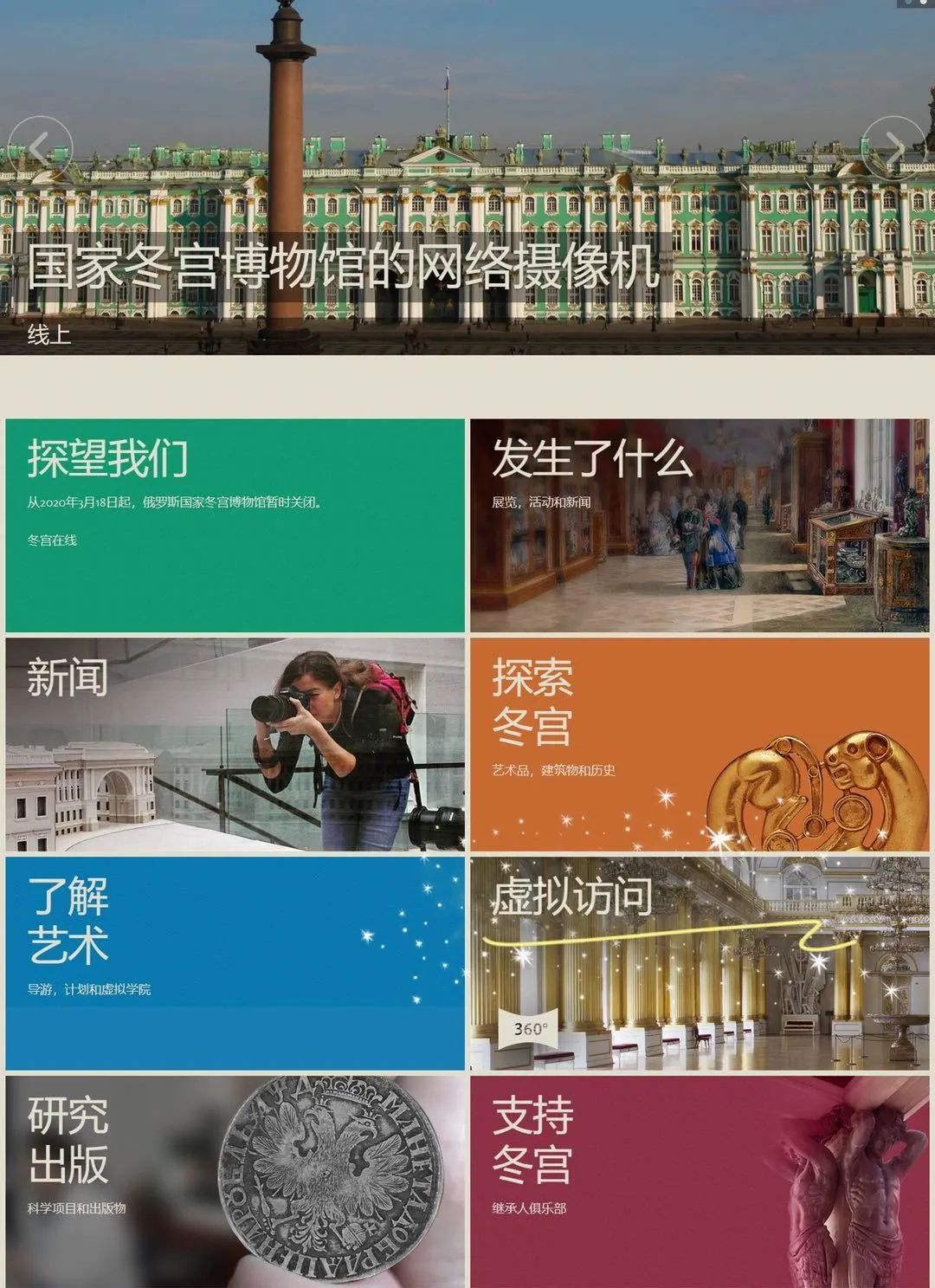Image resolution: width=935 pixels, height=1288 pixels.
Task: Open the 研究出版 tile
Action: [x=235, y=1181]
